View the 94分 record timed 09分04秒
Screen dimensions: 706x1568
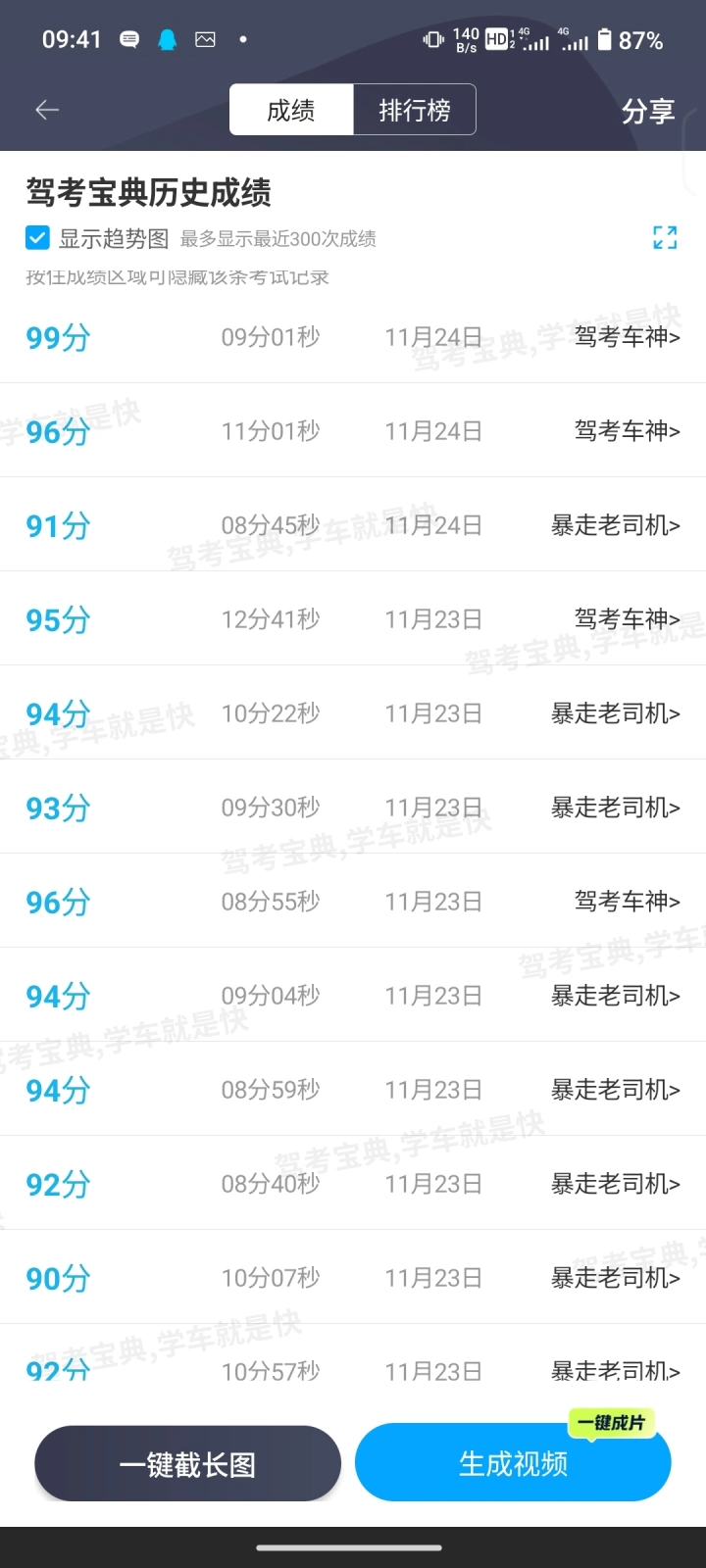[x=353, y=996]
